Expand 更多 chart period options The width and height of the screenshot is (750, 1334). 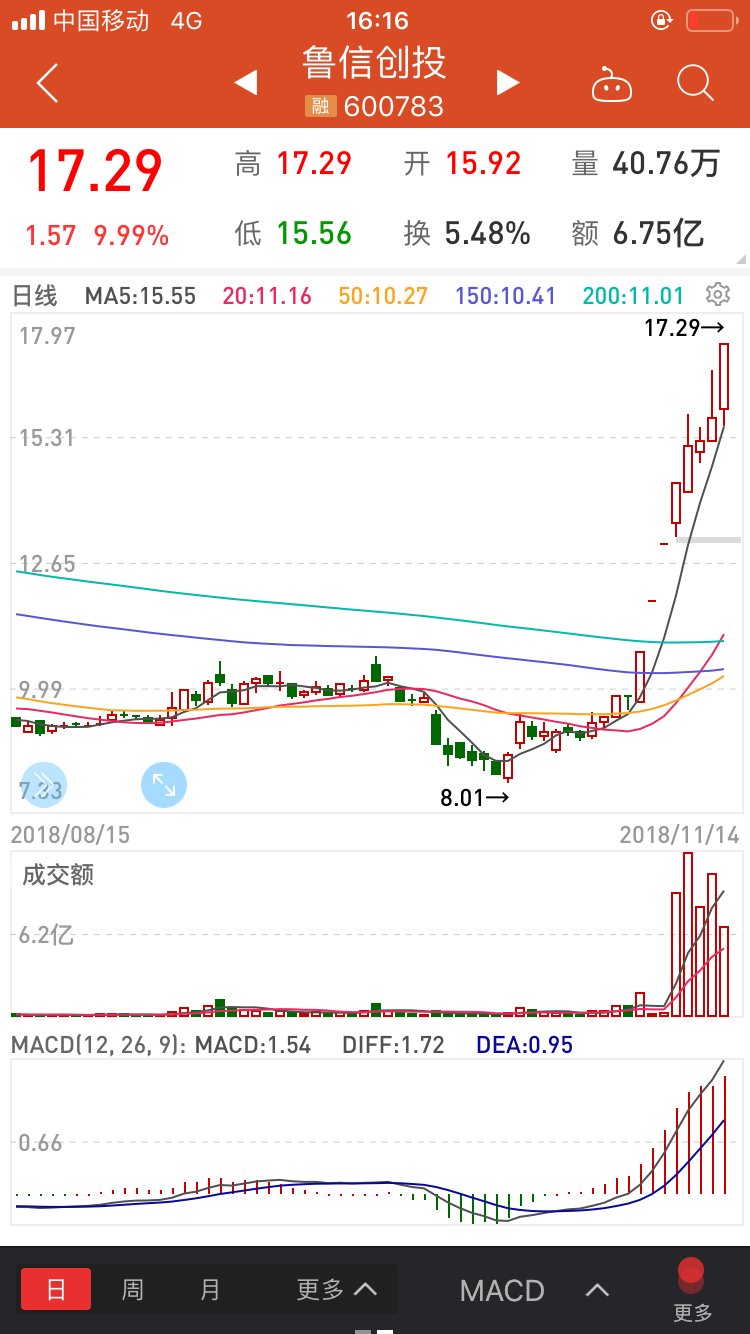click(x=336, y=1290)
